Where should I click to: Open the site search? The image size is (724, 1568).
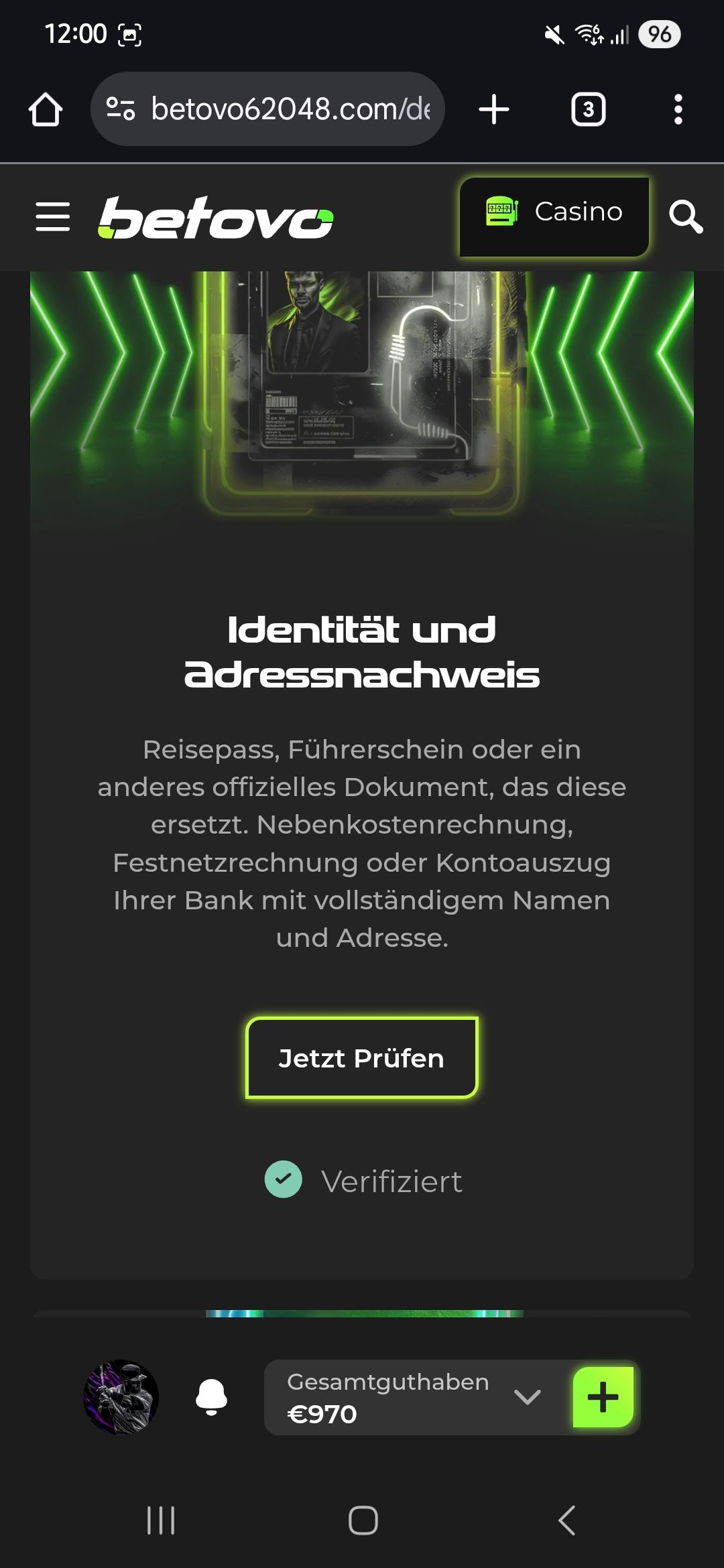pos(685,217)
